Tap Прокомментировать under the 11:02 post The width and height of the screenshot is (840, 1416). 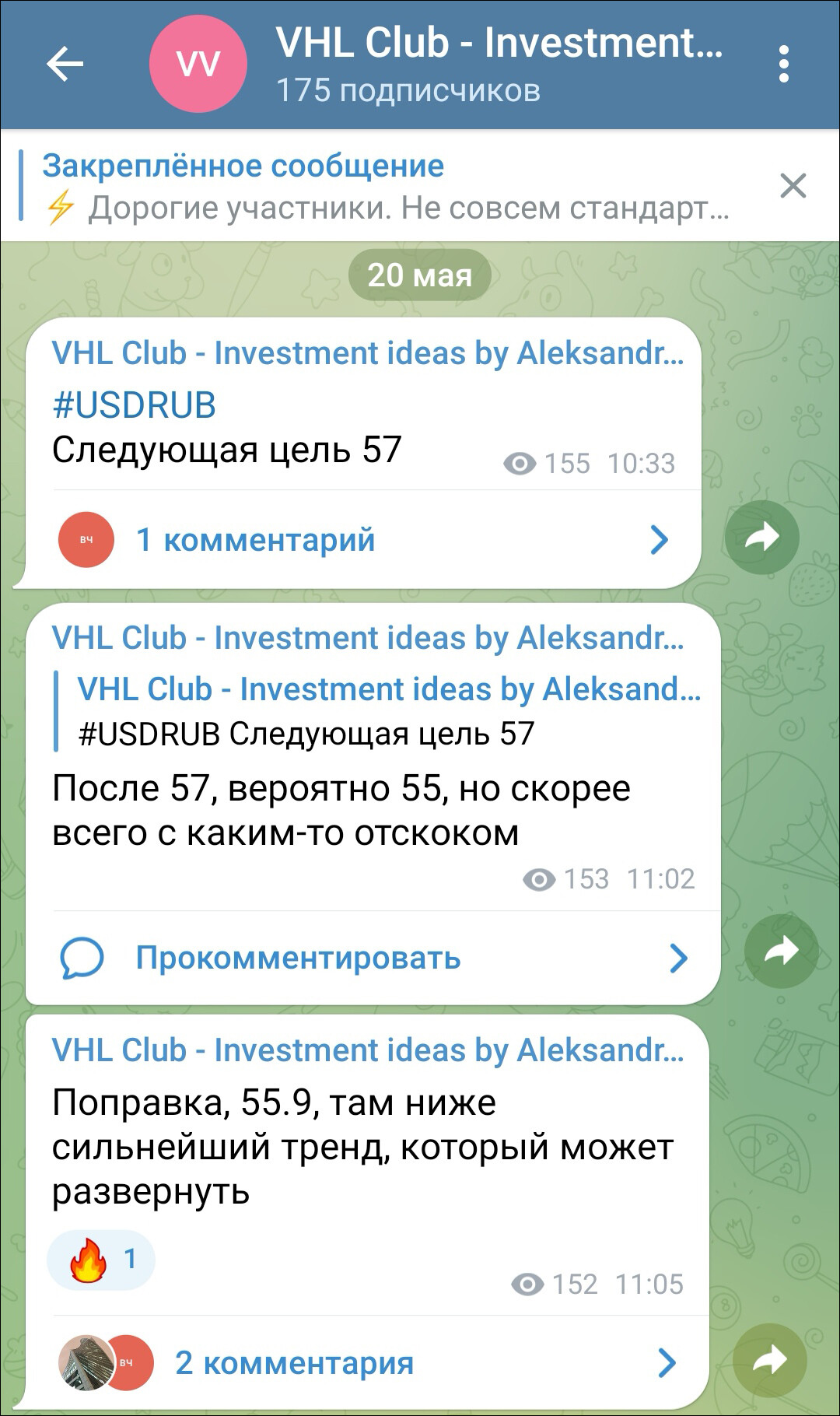tap(373, 958)
